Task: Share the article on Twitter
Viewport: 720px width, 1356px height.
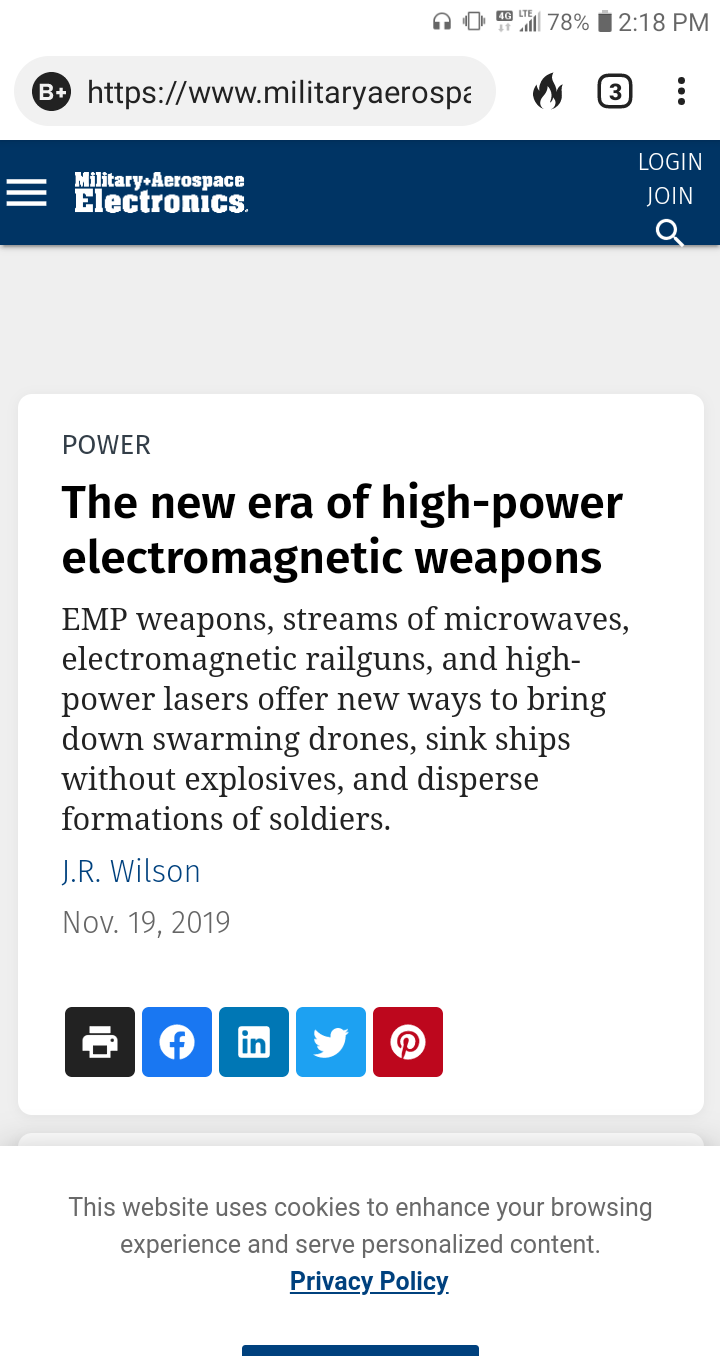Action: pyautogui.click(x=331, y=1042)
